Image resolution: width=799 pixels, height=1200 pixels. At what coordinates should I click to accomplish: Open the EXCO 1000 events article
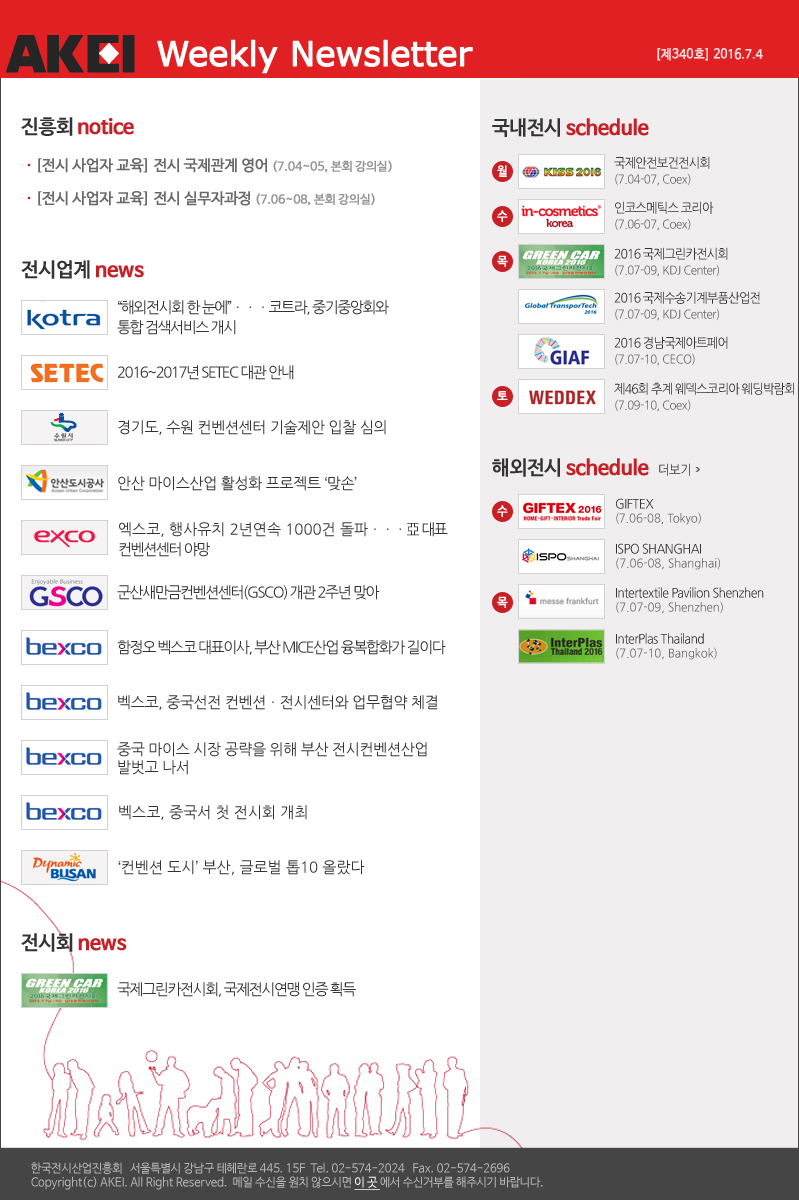tap(281, 538)
